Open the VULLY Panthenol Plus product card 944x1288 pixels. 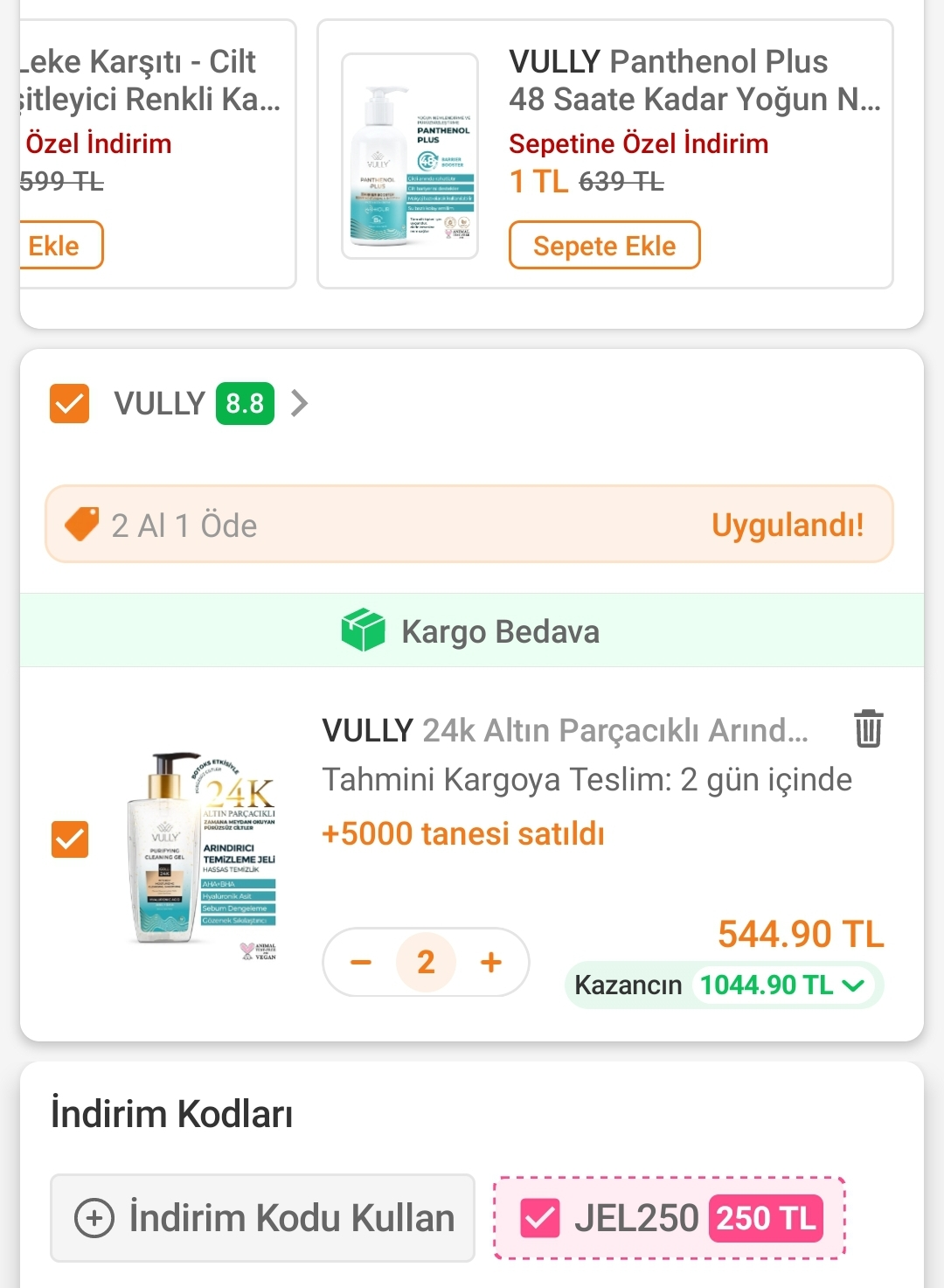coord(694,80)
